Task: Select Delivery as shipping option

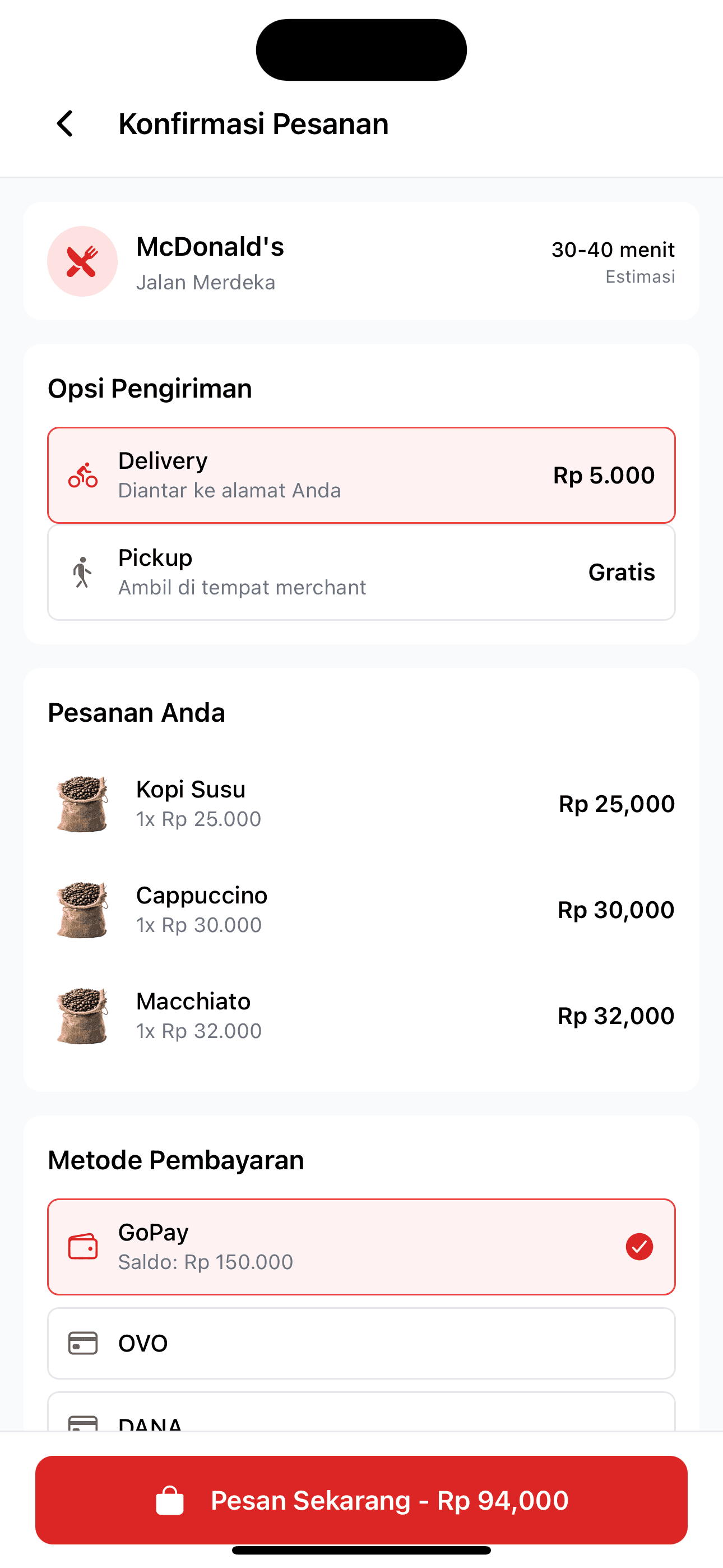Action: coord(361,476)
